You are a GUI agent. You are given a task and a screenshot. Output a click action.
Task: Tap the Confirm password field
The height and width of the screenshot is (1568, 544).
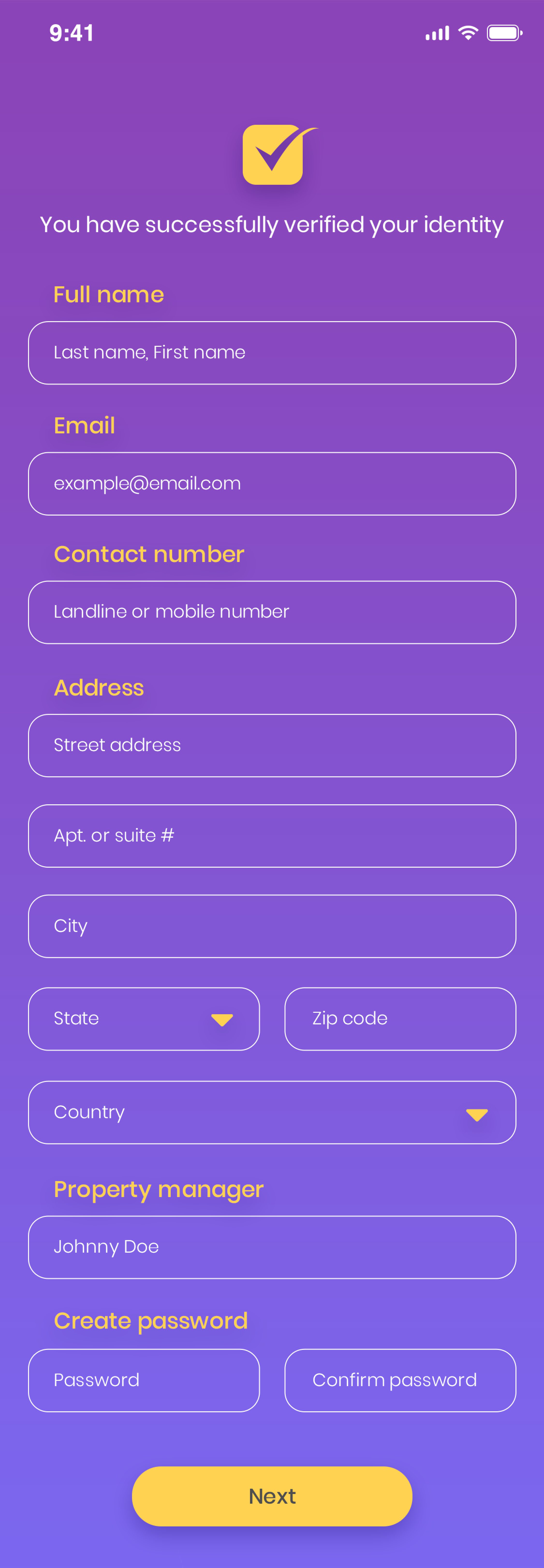(x=400, y=1381)
